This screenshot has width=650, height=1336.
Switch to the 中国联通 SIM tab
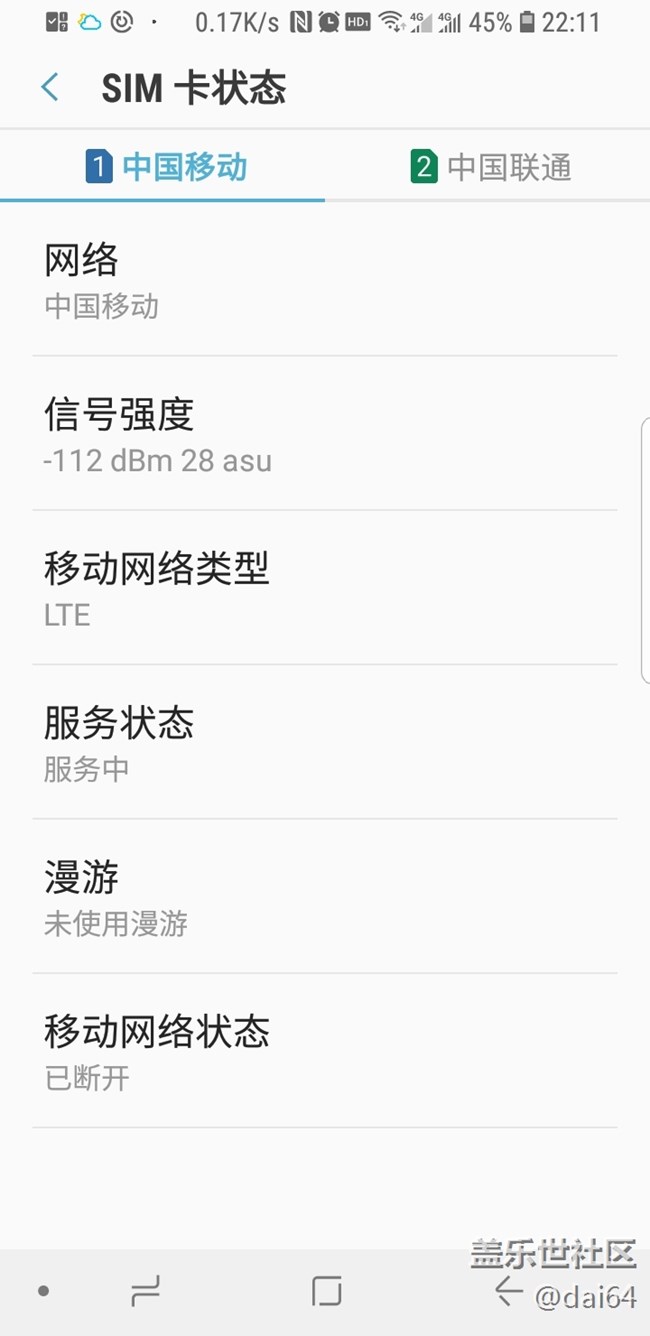tap(490, 167)
